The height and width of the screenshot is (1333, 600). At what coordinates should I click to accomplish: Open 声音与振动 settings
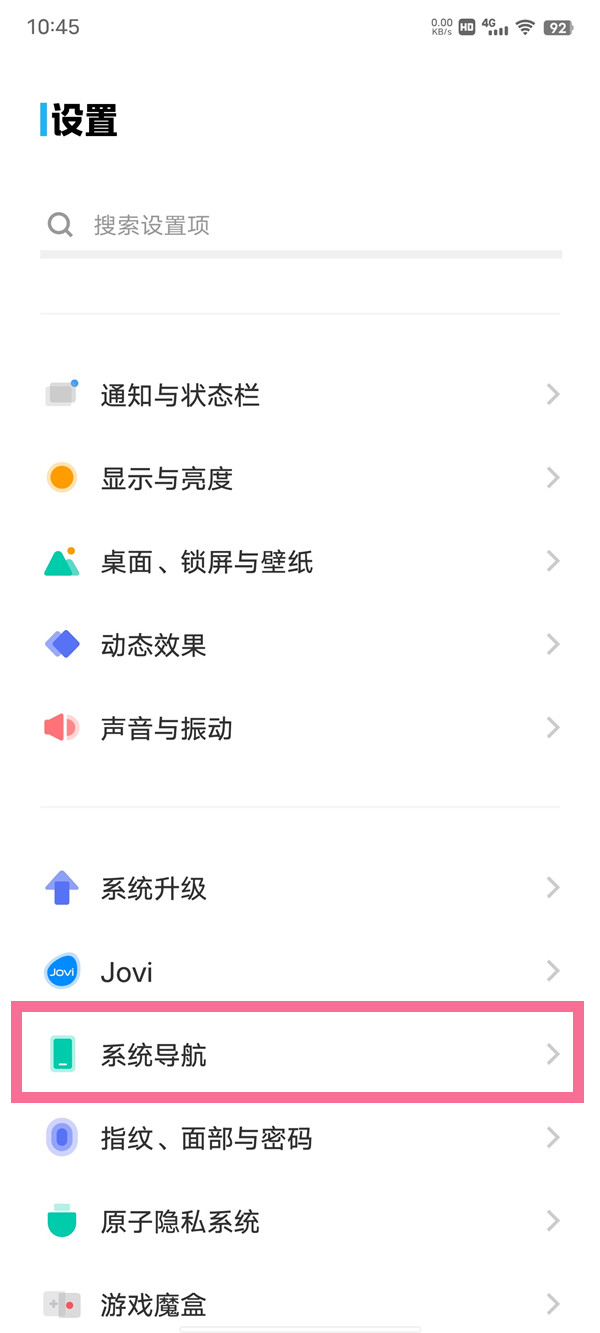pyautogui.click(x=300, y=728)
